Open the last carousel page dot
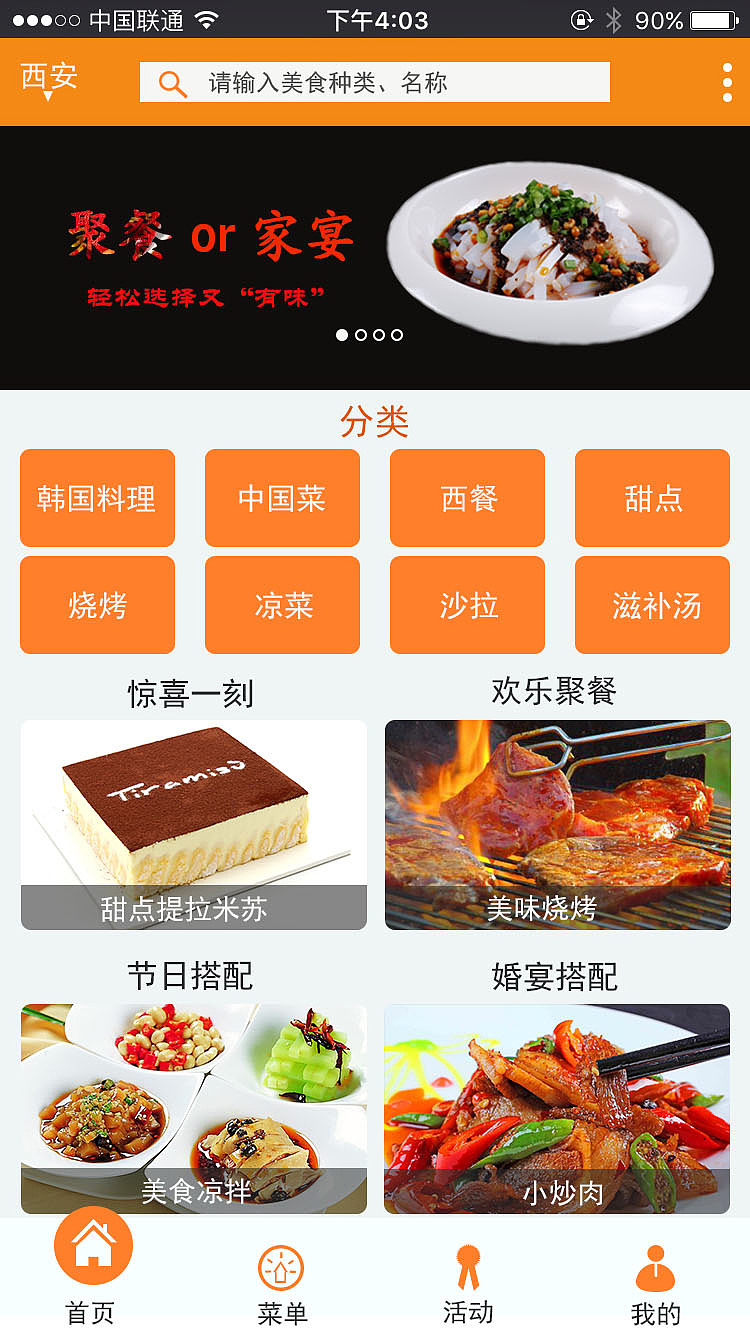This screenshot has width=750, height=1334. [397, 336]
